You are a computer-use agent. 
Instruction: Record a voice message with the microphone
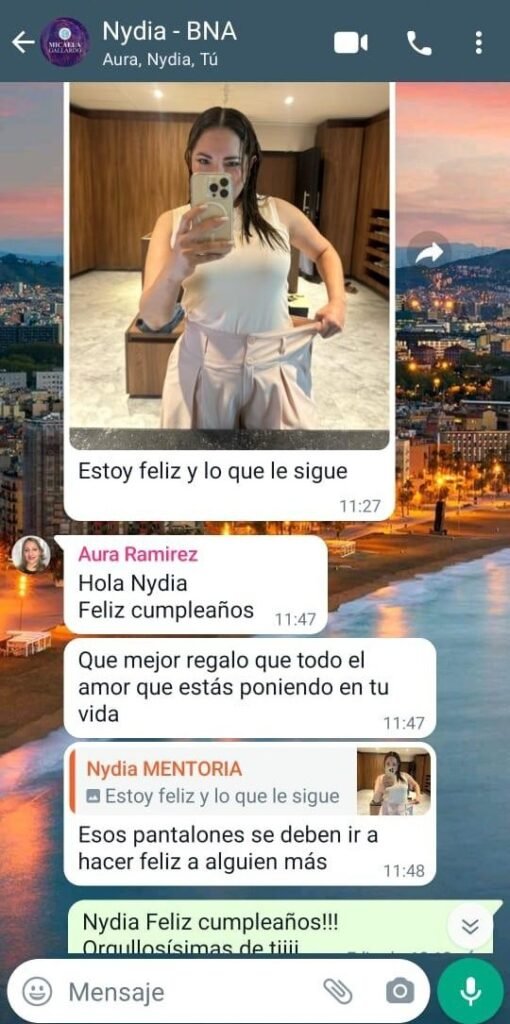[470, 991]
